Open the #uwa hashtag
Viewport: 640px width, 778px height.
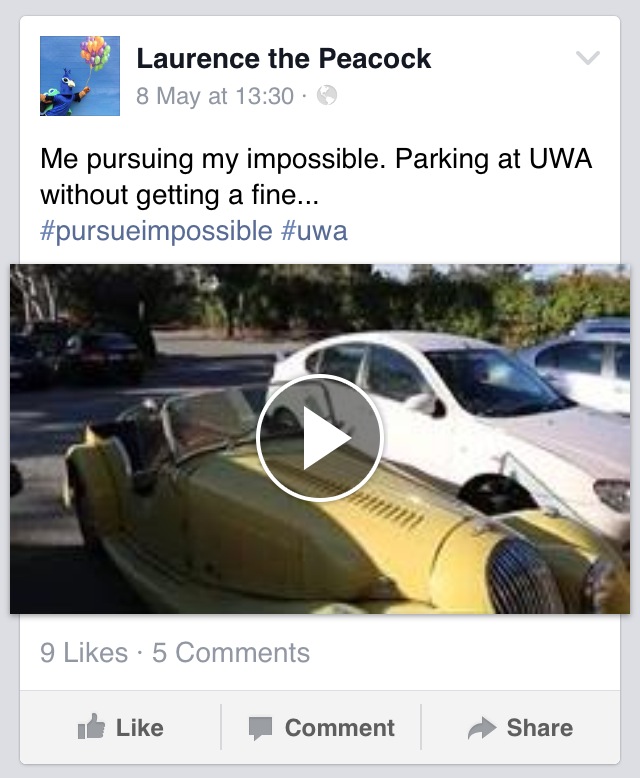(x=315, y=231)
